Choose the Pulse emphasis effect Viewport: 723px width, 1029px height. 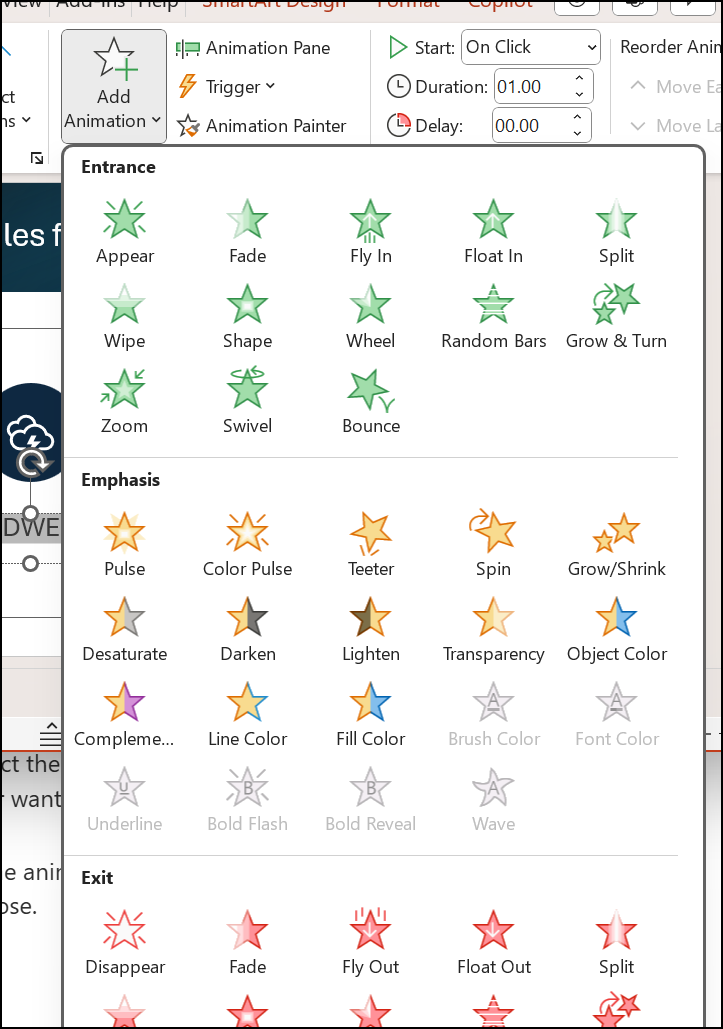(125, 544)
